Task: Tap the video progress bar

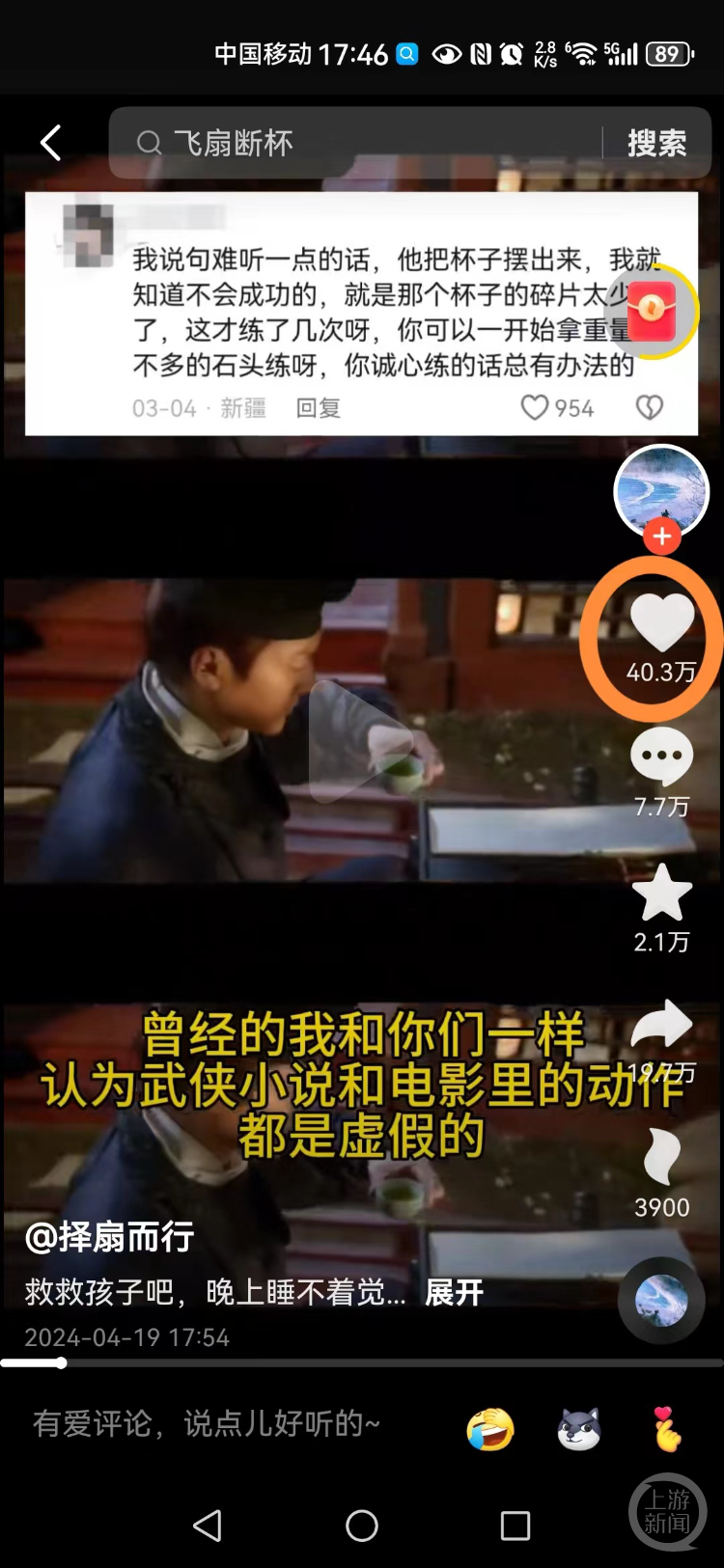Action: point(362,1362)
